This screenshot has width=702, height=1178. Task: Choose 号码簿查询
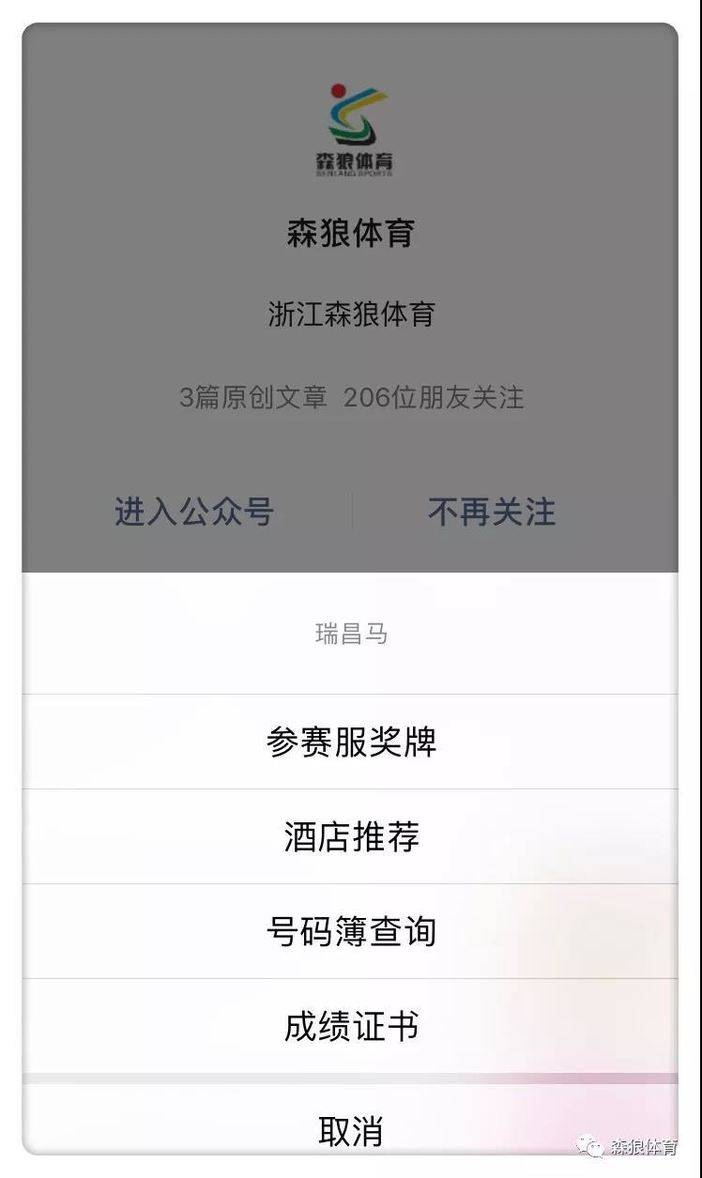point(350,931)
